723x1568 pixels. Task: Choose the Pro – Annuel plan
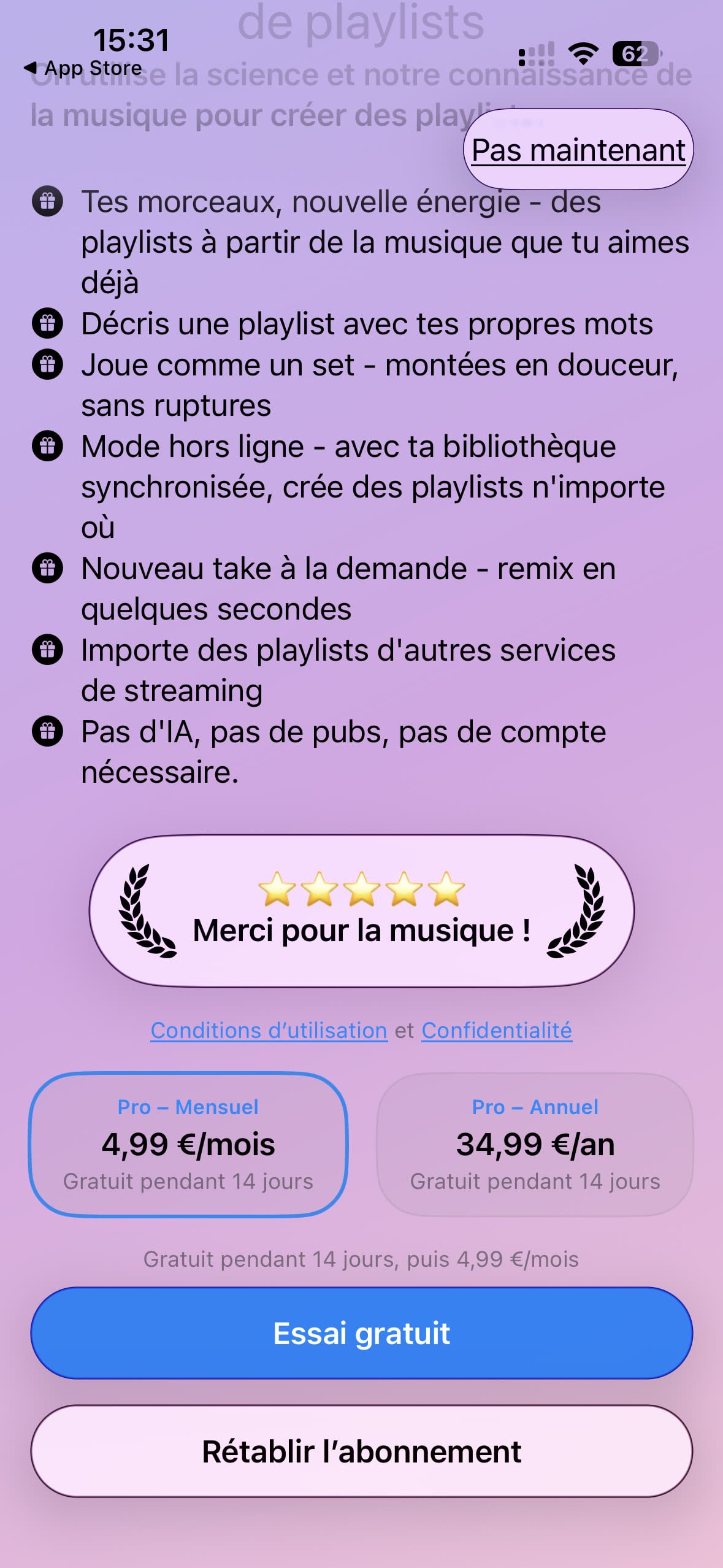pos(535,1144)
